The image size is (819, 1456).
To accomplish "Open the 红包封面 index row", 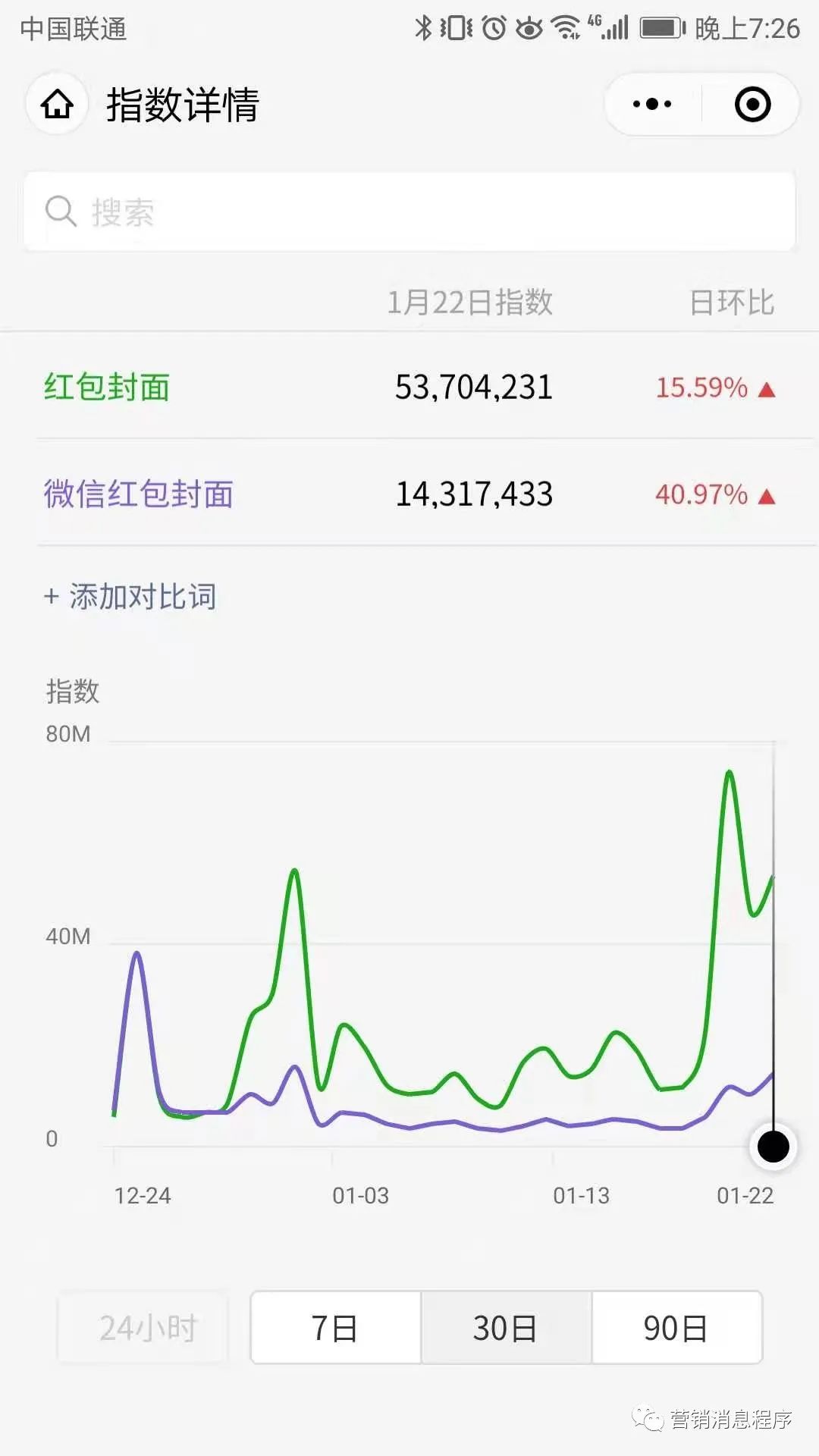I will [409, 387].
